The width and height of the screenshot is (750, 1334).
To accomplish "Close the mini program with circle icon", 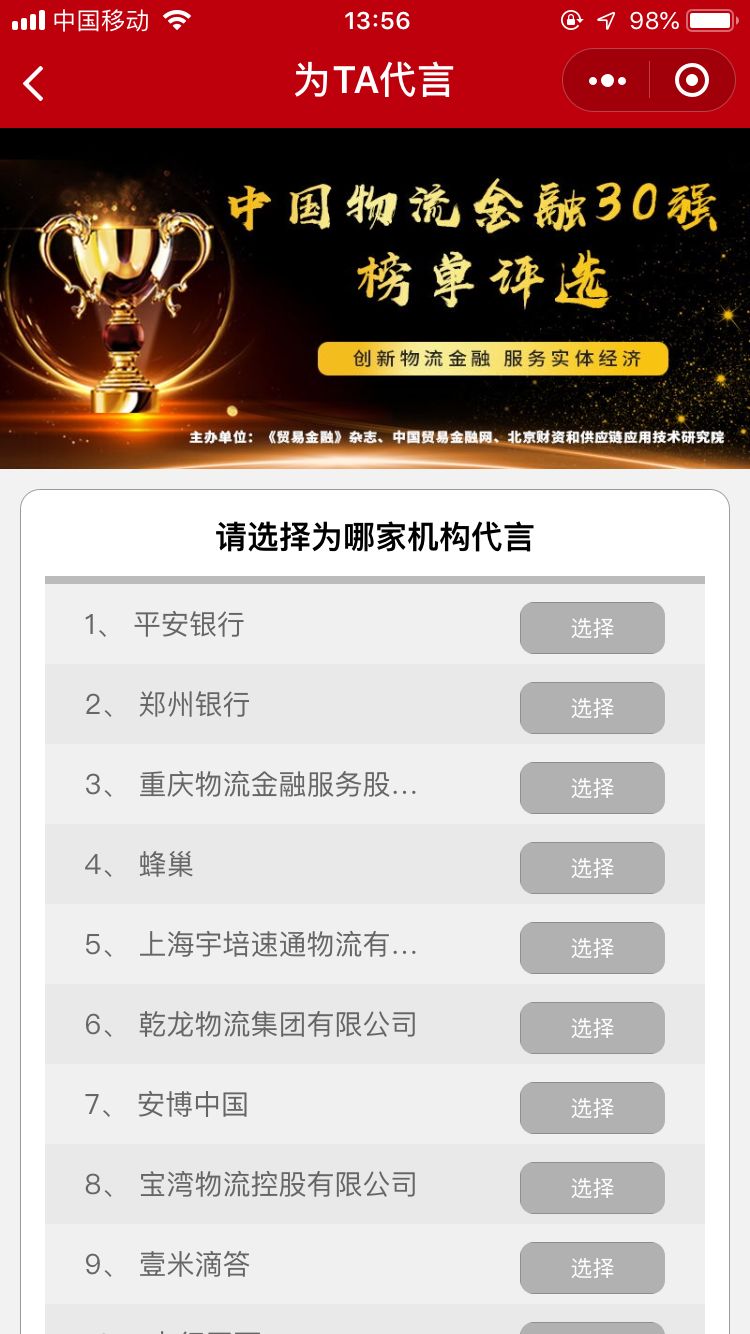I will [x=692, y=81].
